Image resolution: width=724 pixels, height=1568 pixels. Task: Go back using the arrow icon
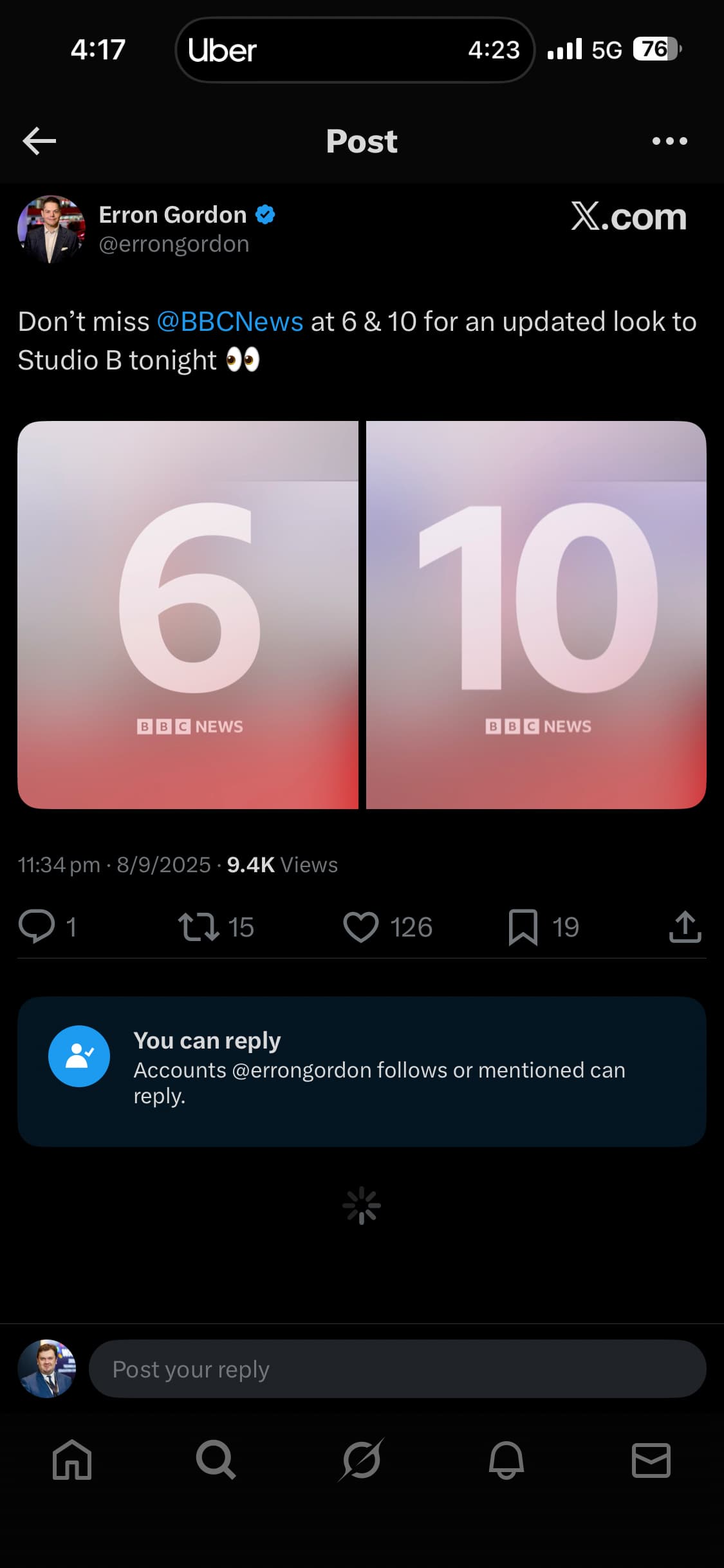[x=39, y=141]
